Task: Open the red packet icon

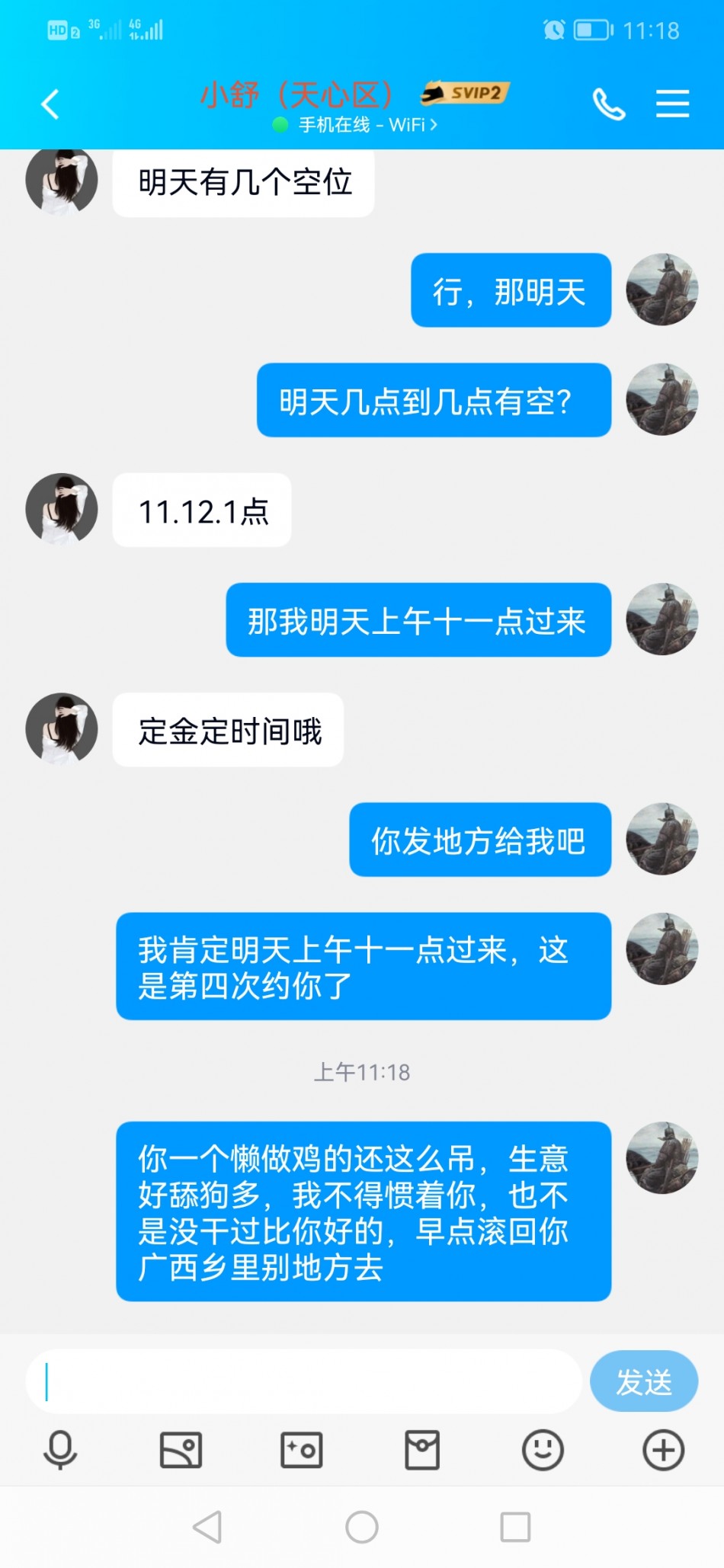Action: point(422,1449)
